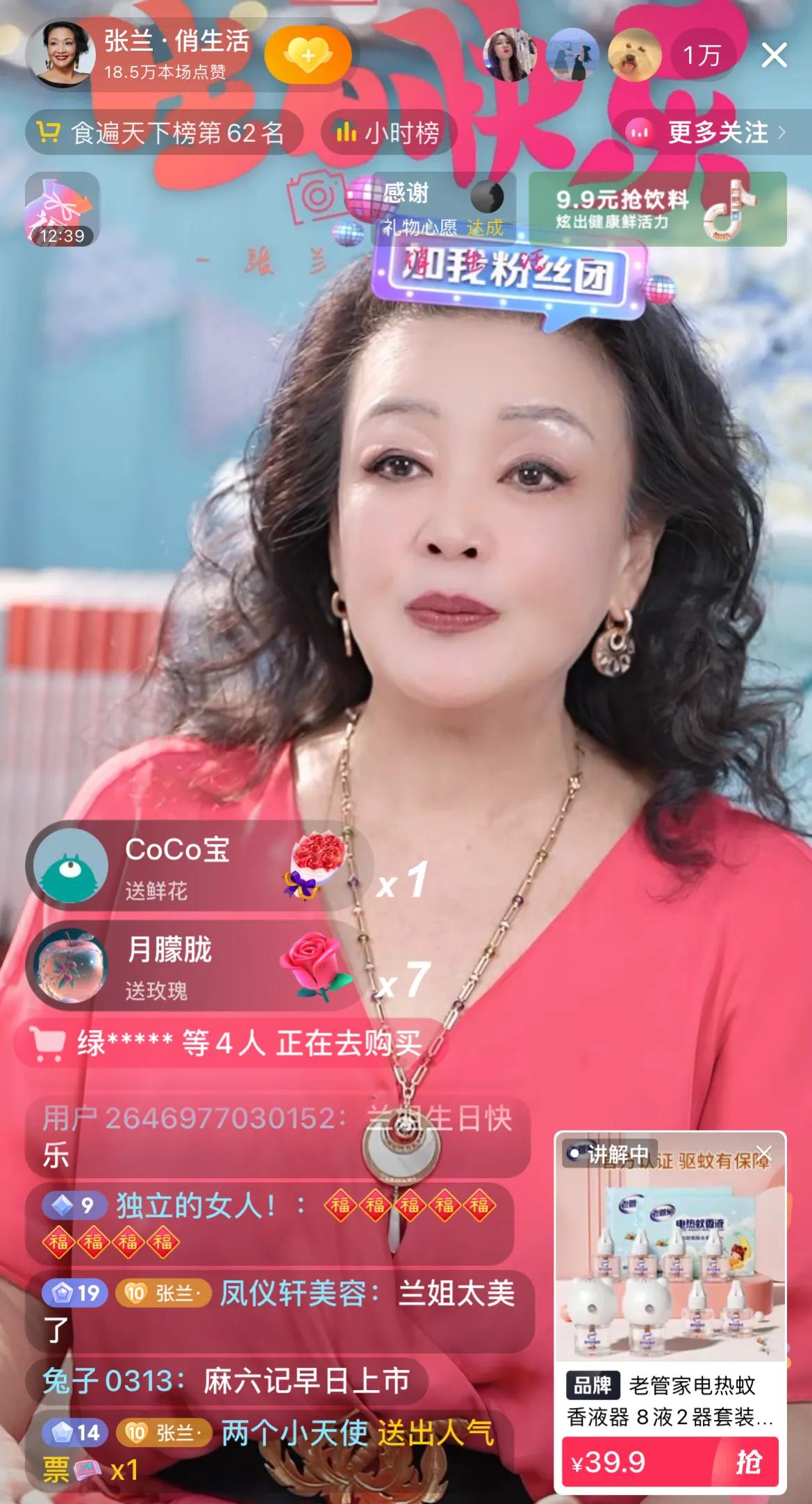Tap the 正在去购买 shopping notification
This screenshot has height=1504, width=812.
tap(229, 1043)
